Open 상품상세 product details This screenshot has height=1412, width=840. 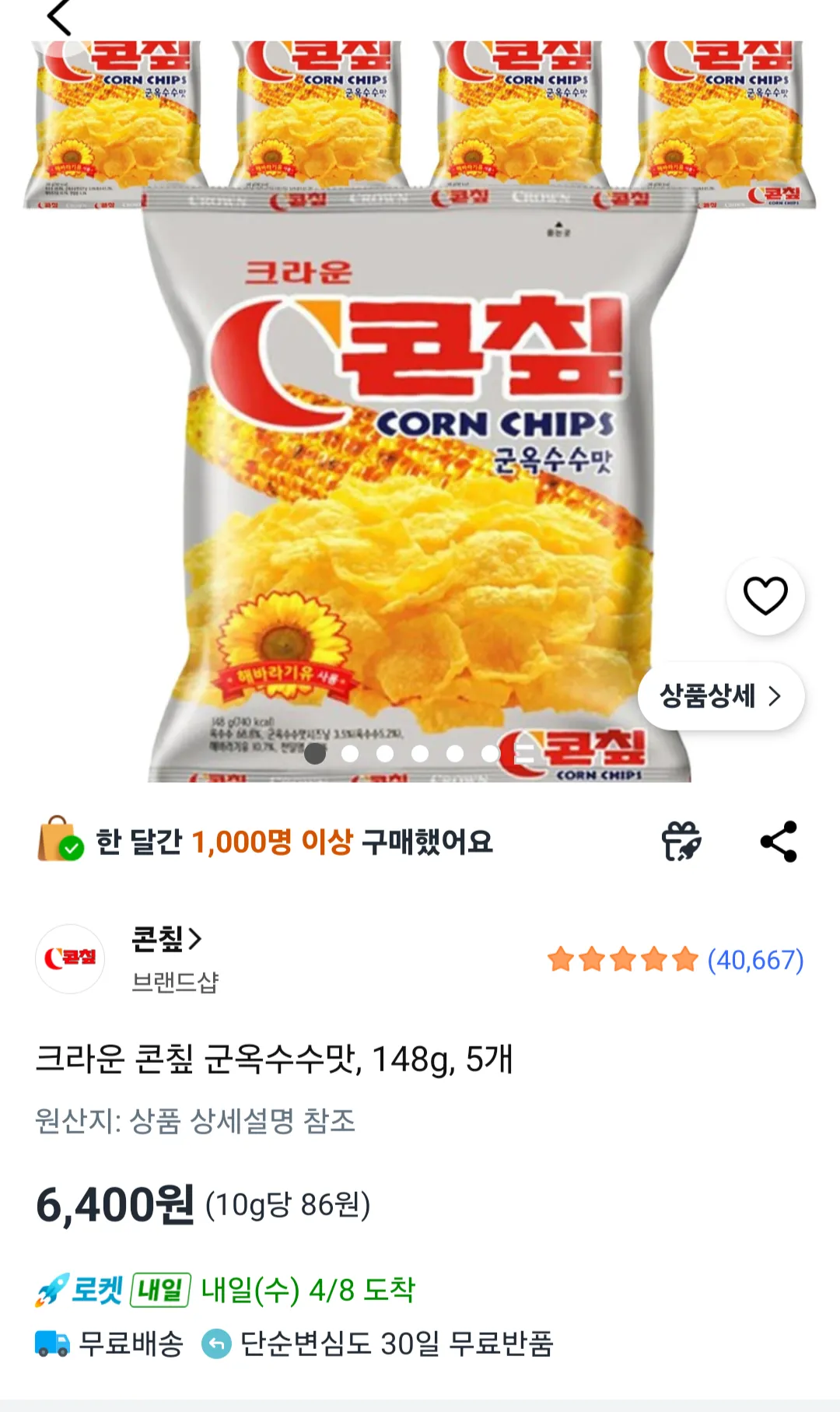720,696
